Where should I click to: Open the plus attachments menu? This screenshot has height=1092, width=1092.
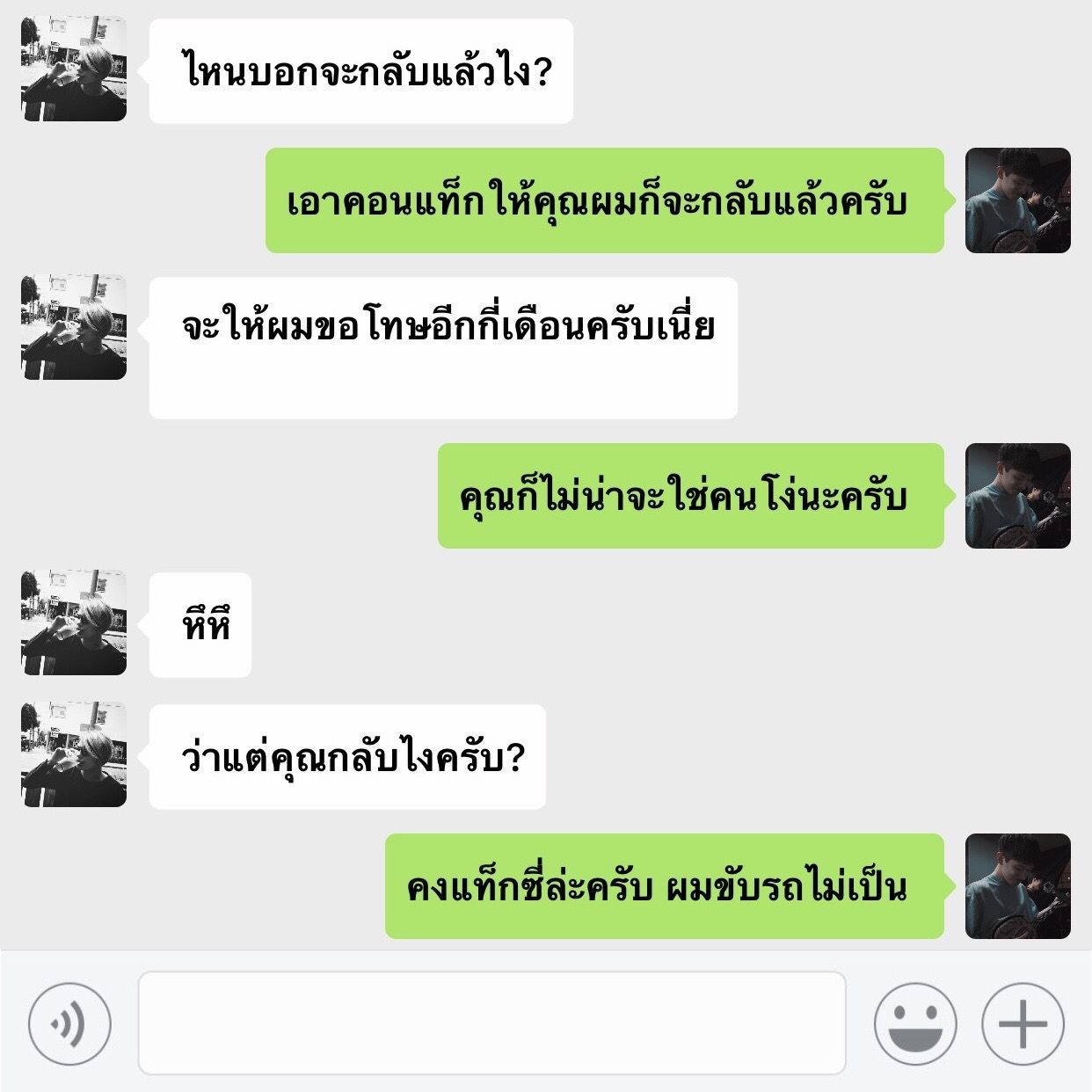pyautogui.click(x=1023, y=1023)
